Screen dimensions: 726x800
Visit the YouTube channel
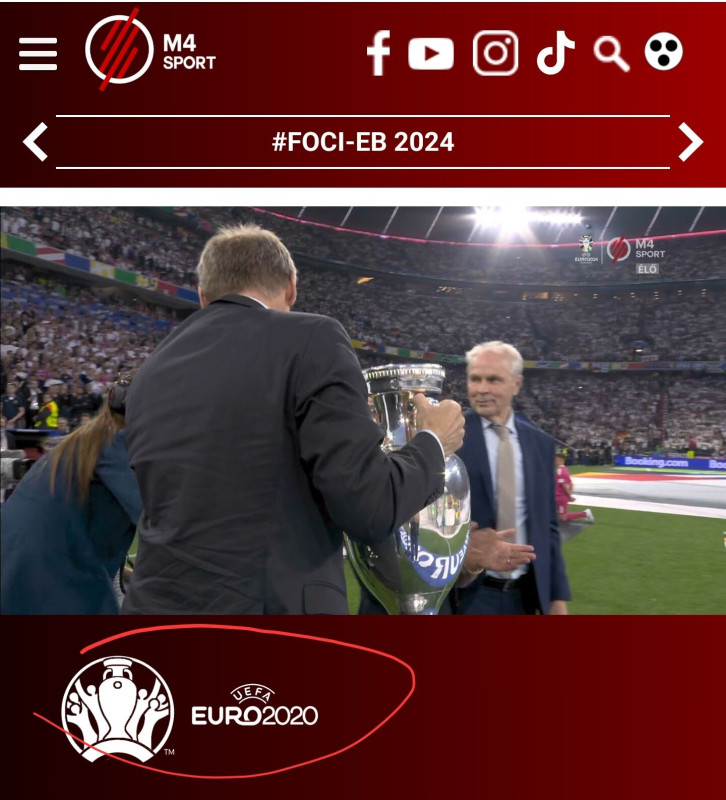click(x=431, y=53)
